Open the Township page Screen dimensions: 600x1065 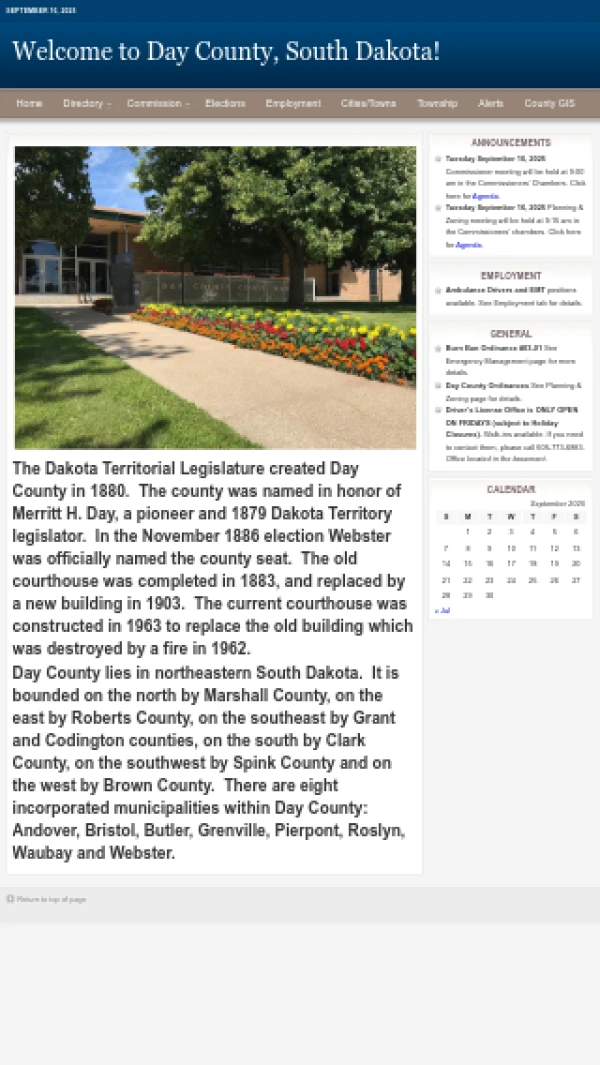tap(437, 104)
